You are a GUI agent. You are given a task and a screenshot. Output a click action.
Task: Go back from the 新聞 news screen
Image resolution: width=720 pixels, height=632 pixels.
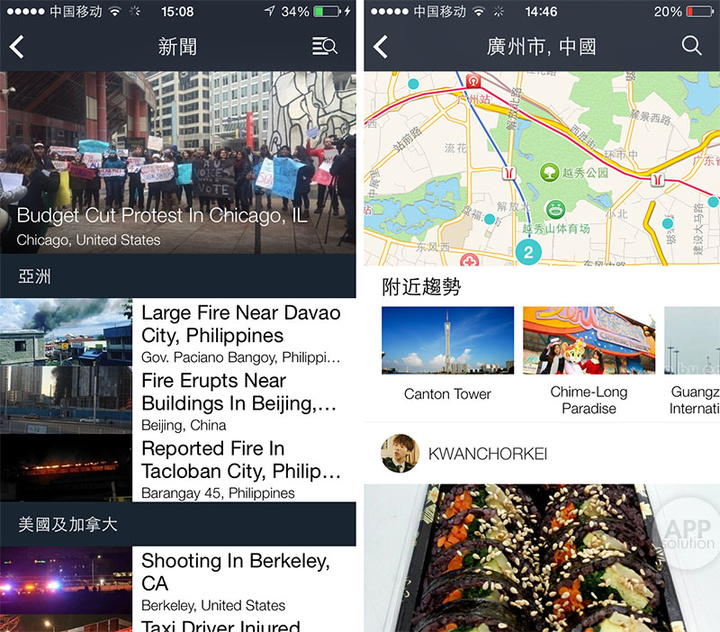tap(17, 47)
